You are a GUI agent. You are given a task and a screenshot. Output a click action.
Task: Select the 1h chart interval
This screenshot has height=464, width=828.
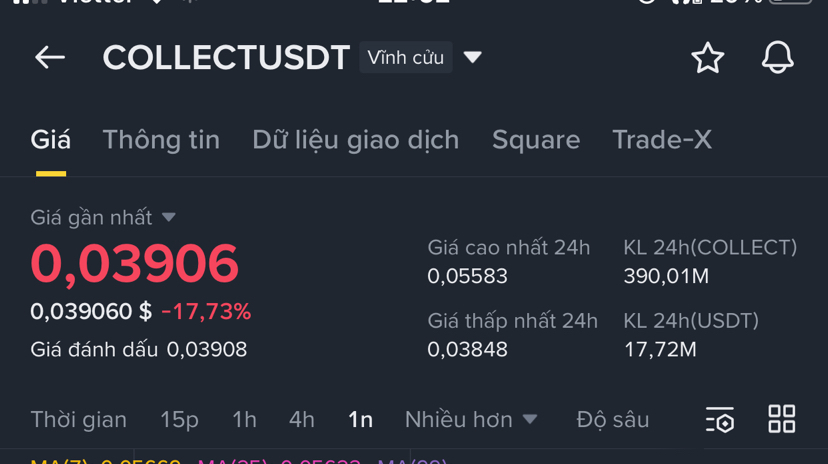(244, 420)
